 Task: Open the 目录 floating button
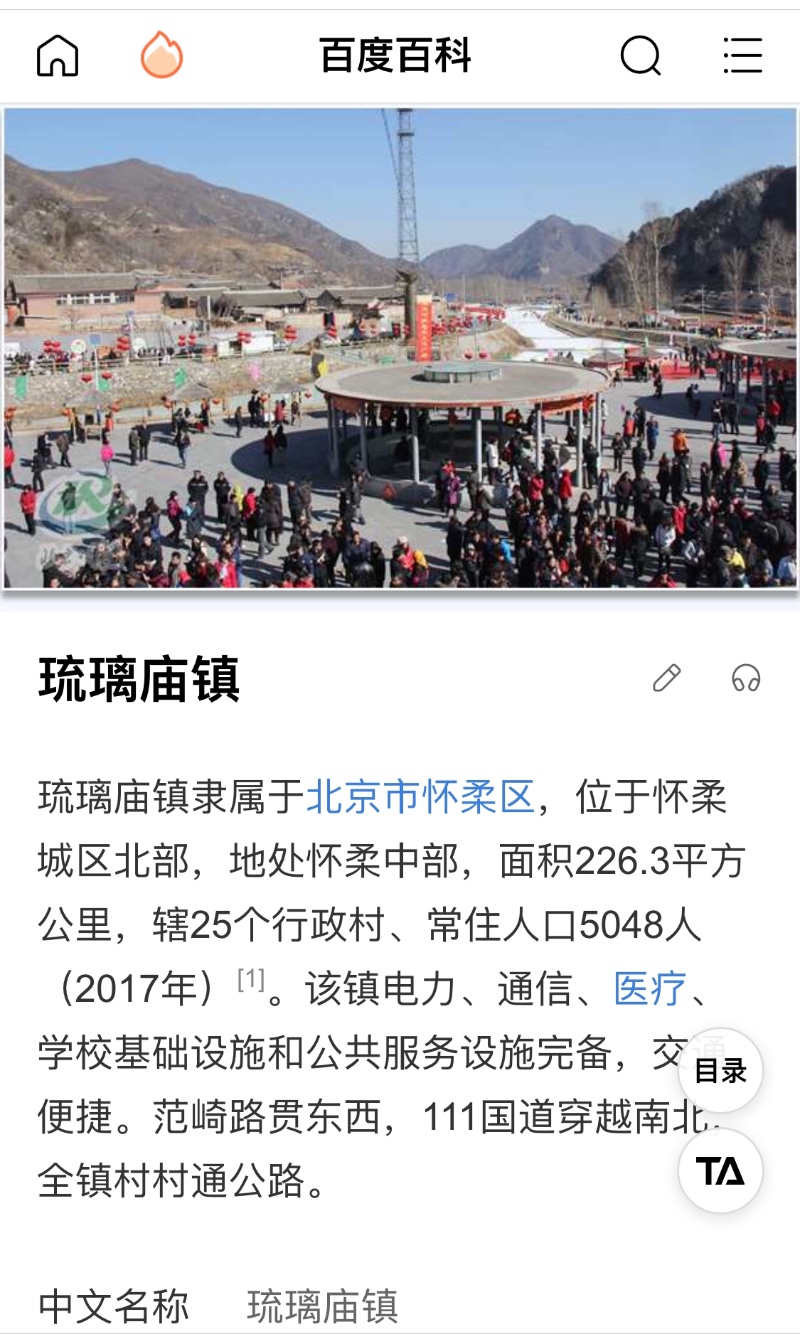tap(720, 1071)
